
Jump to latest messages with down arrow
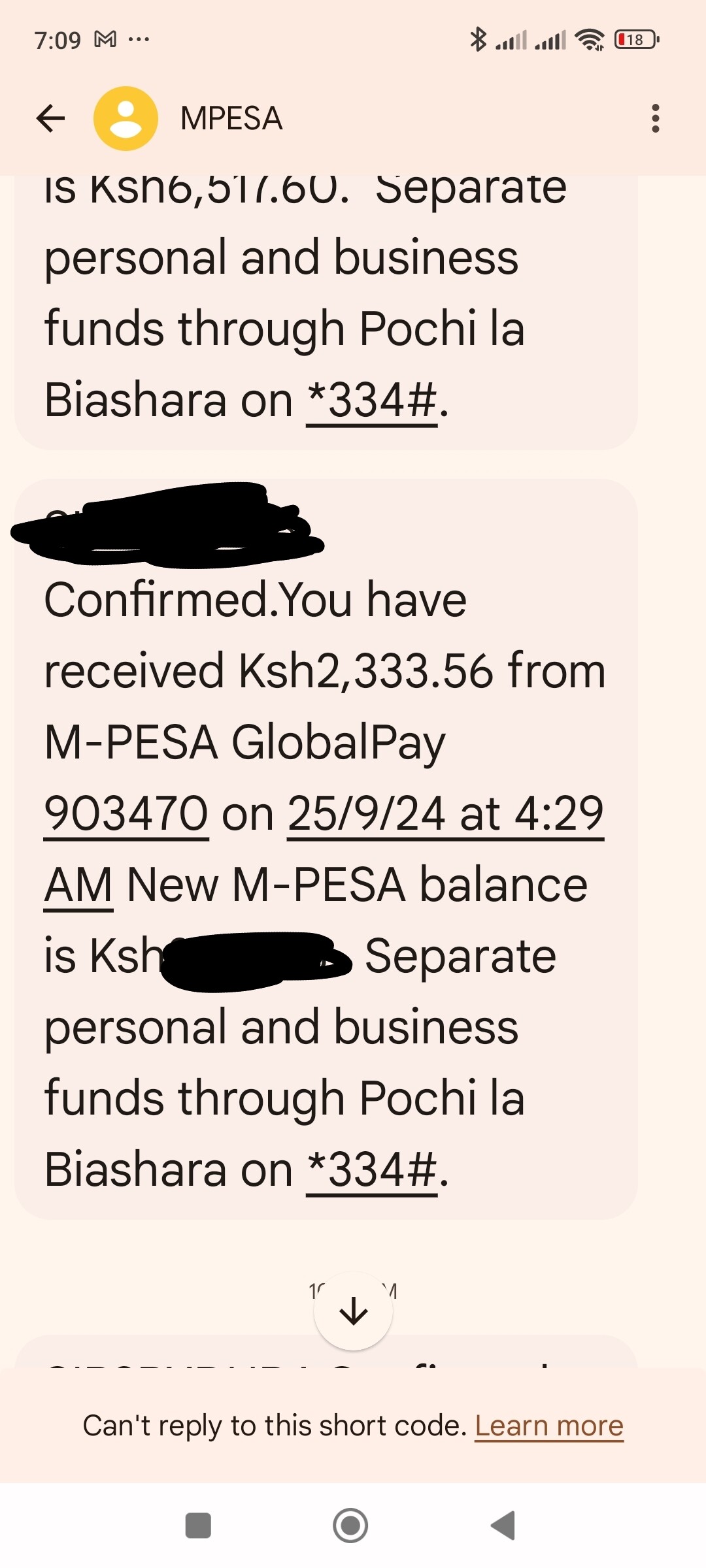click(x=353, y=1311)
